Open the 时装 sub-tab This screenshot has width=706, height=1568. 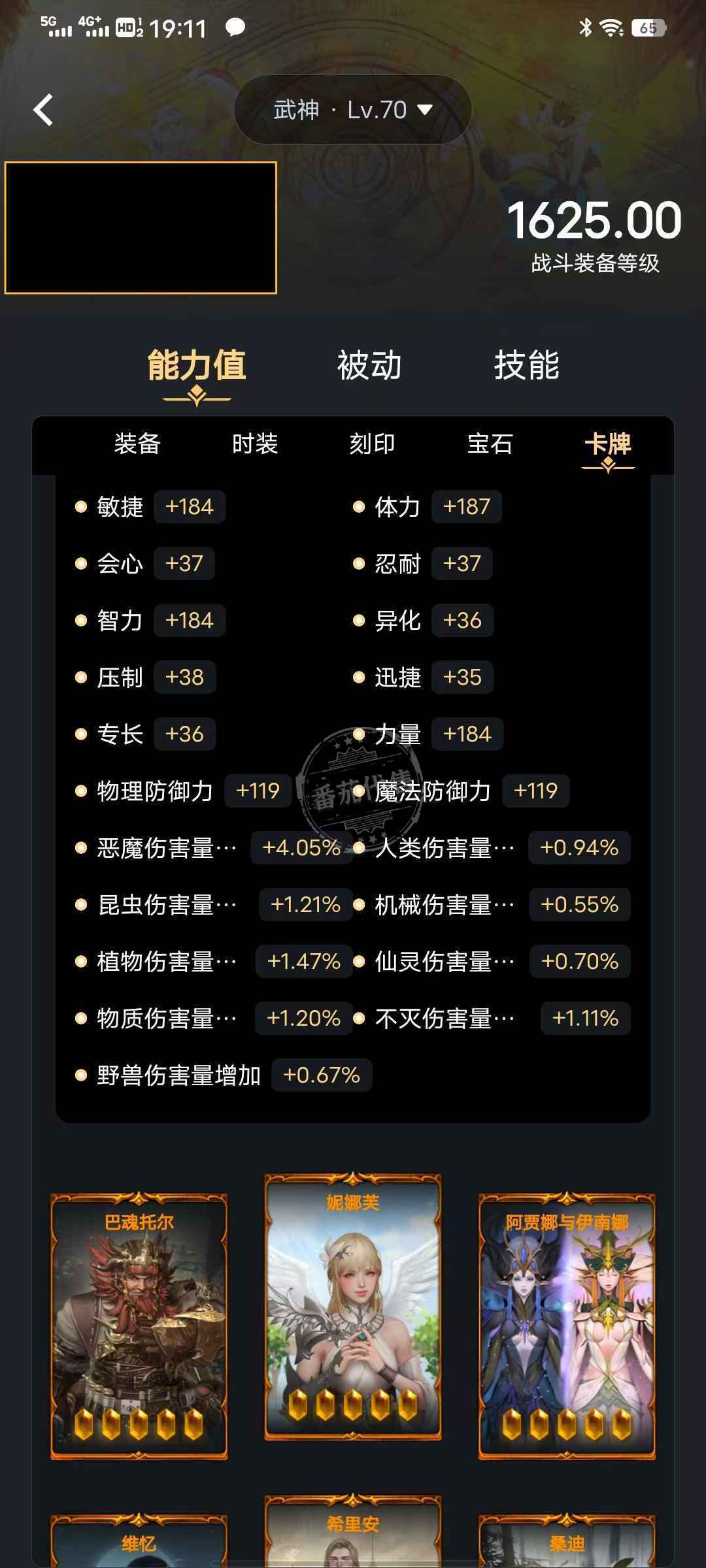pos(255,444)
